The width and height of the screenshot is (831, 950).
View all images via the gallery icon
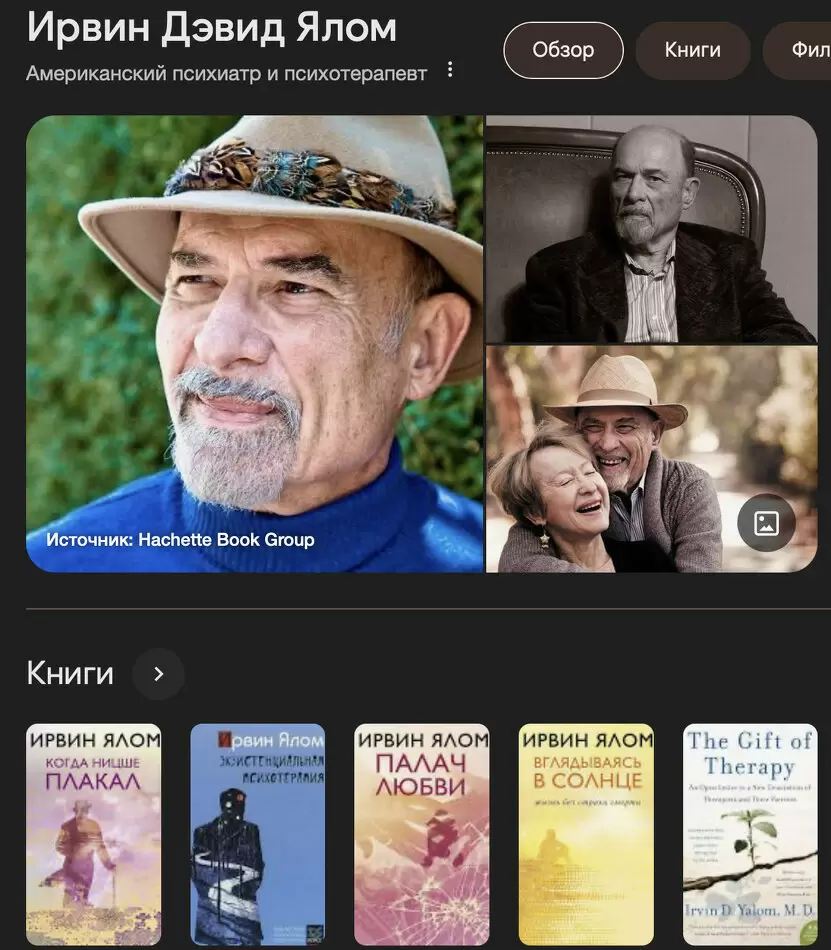coord(766,523)
